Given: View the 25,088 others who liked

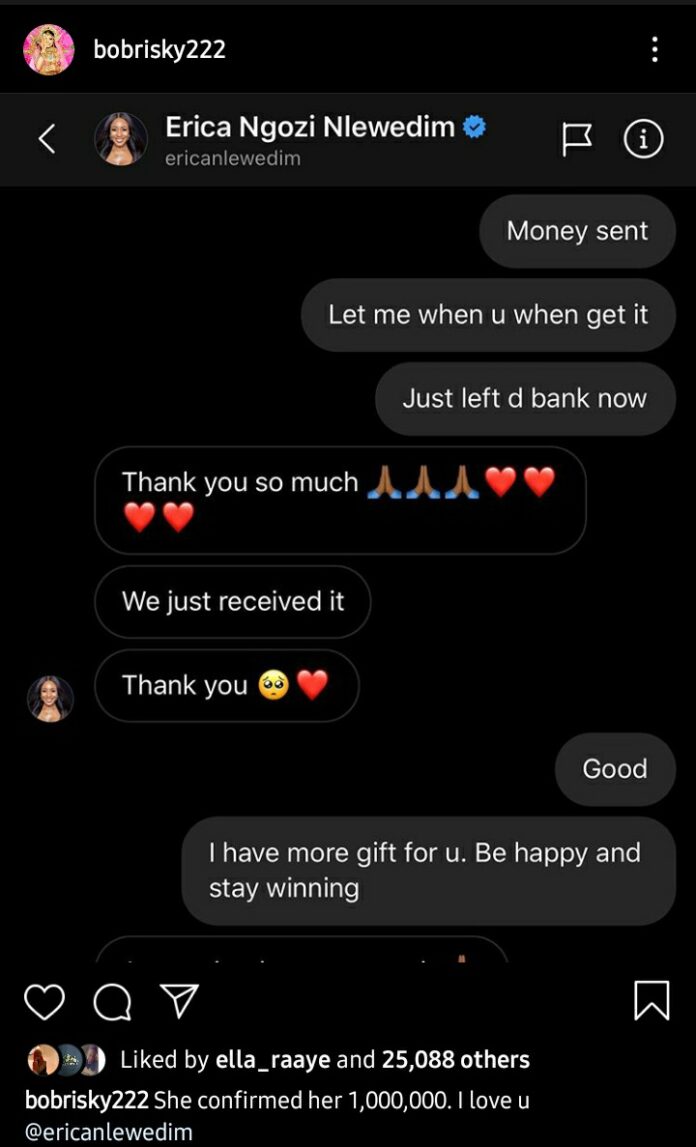Looking at the screenshot, I should 456,1059.
